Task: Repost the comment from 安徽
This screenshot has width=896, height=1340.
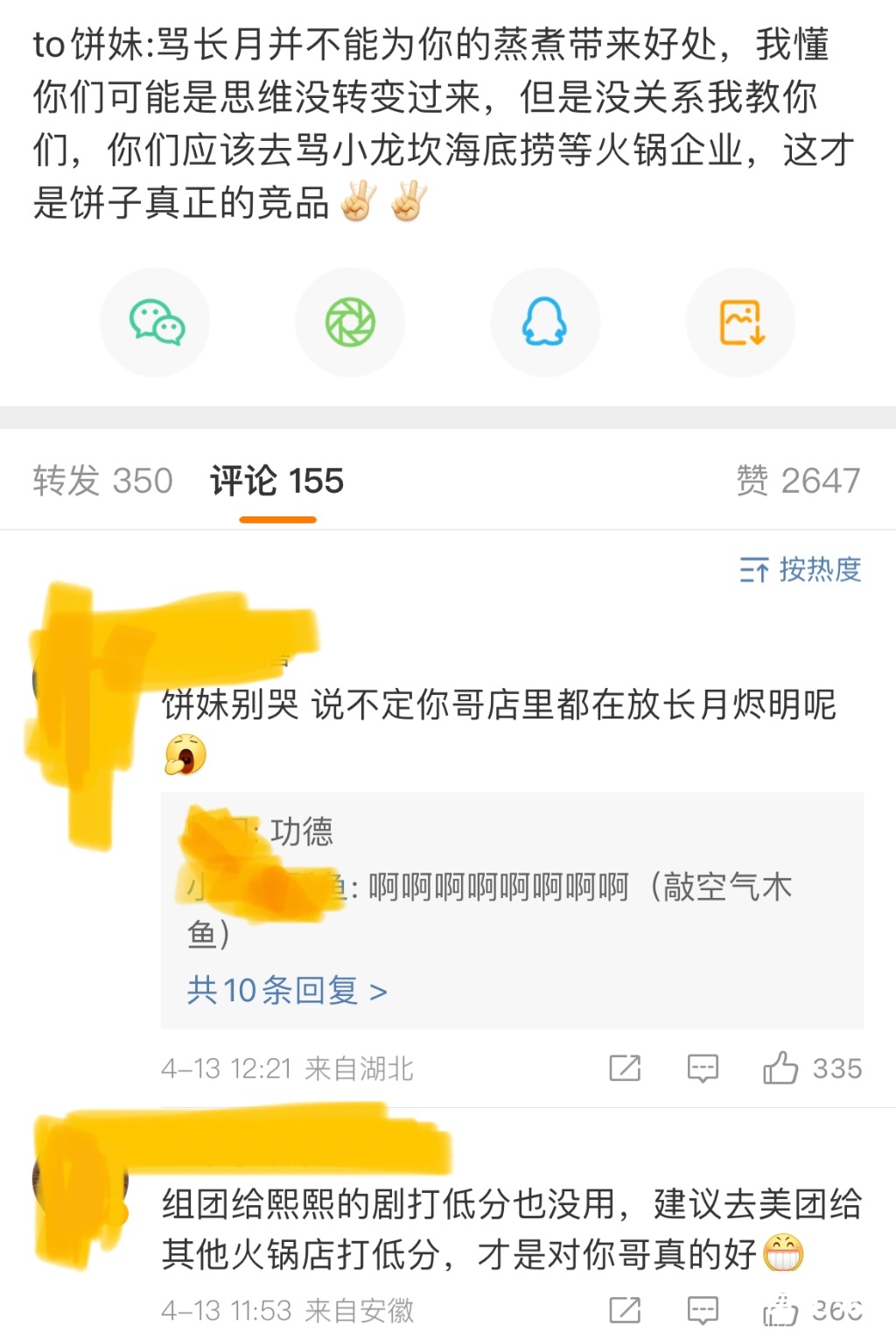Action: (x=625, y=1310)
